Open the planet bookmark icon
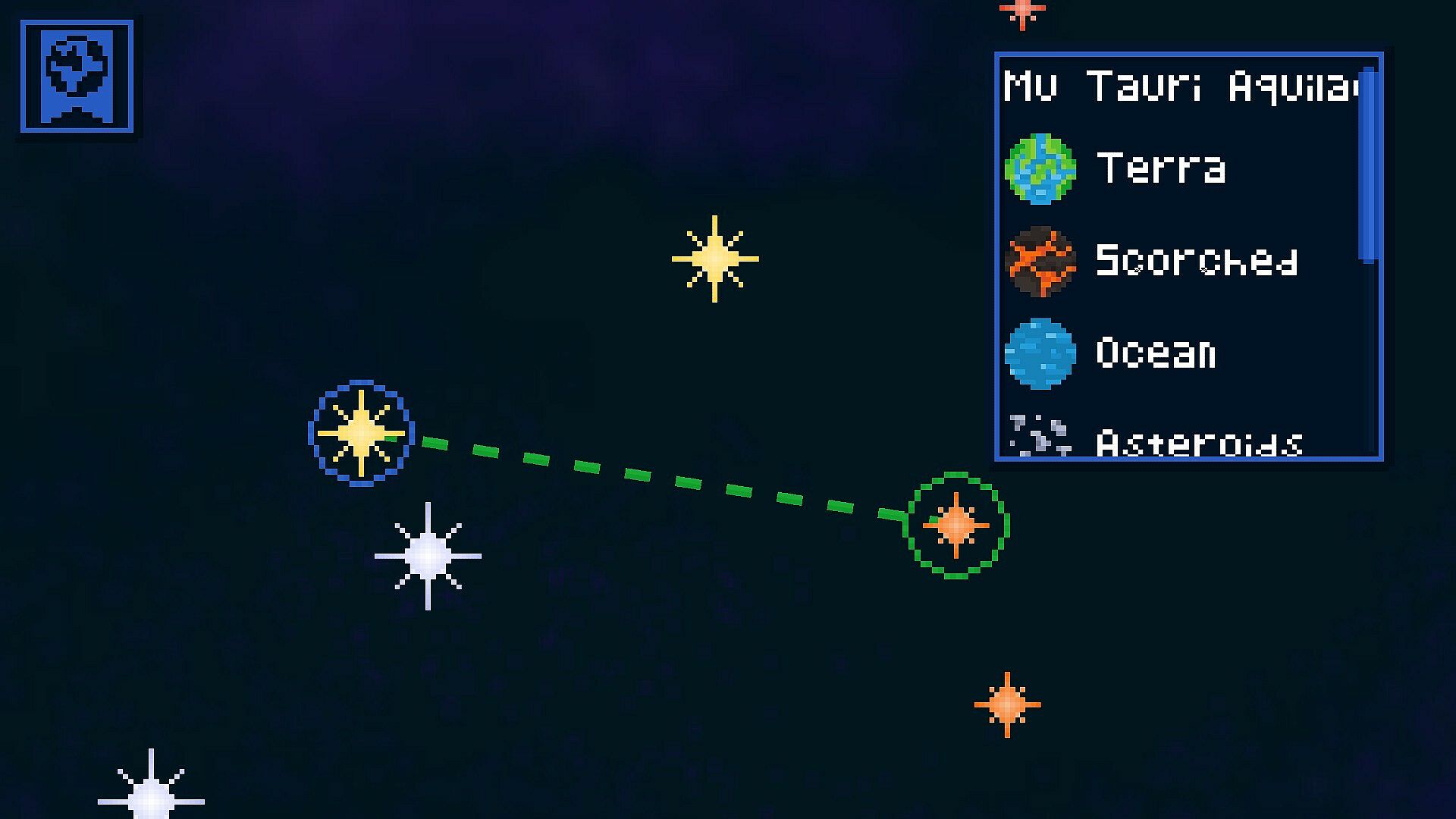This screenshot has width=1456, height=819. [77, 77]
